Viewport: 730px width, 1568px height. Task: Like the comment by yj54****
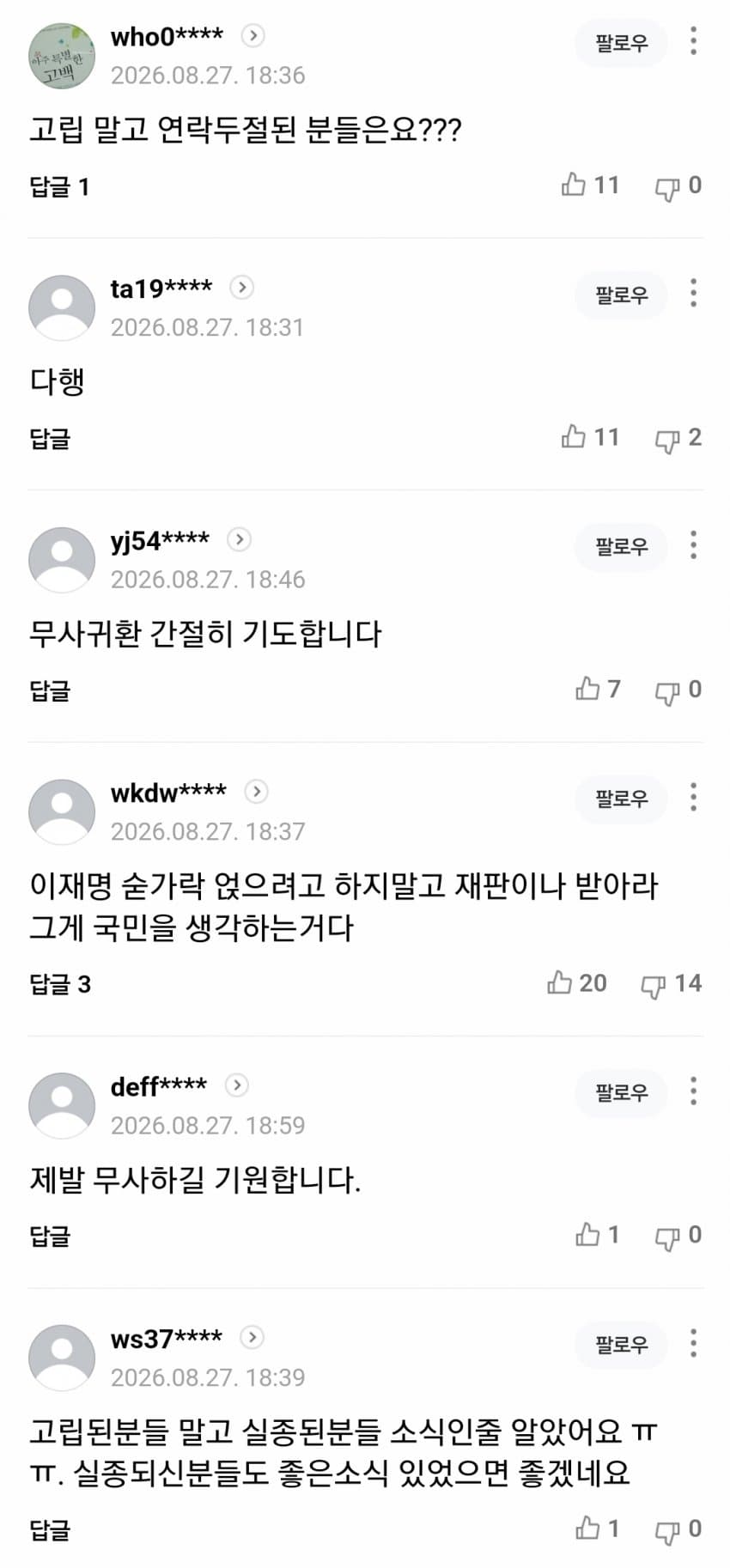click(x=598, y=689)
